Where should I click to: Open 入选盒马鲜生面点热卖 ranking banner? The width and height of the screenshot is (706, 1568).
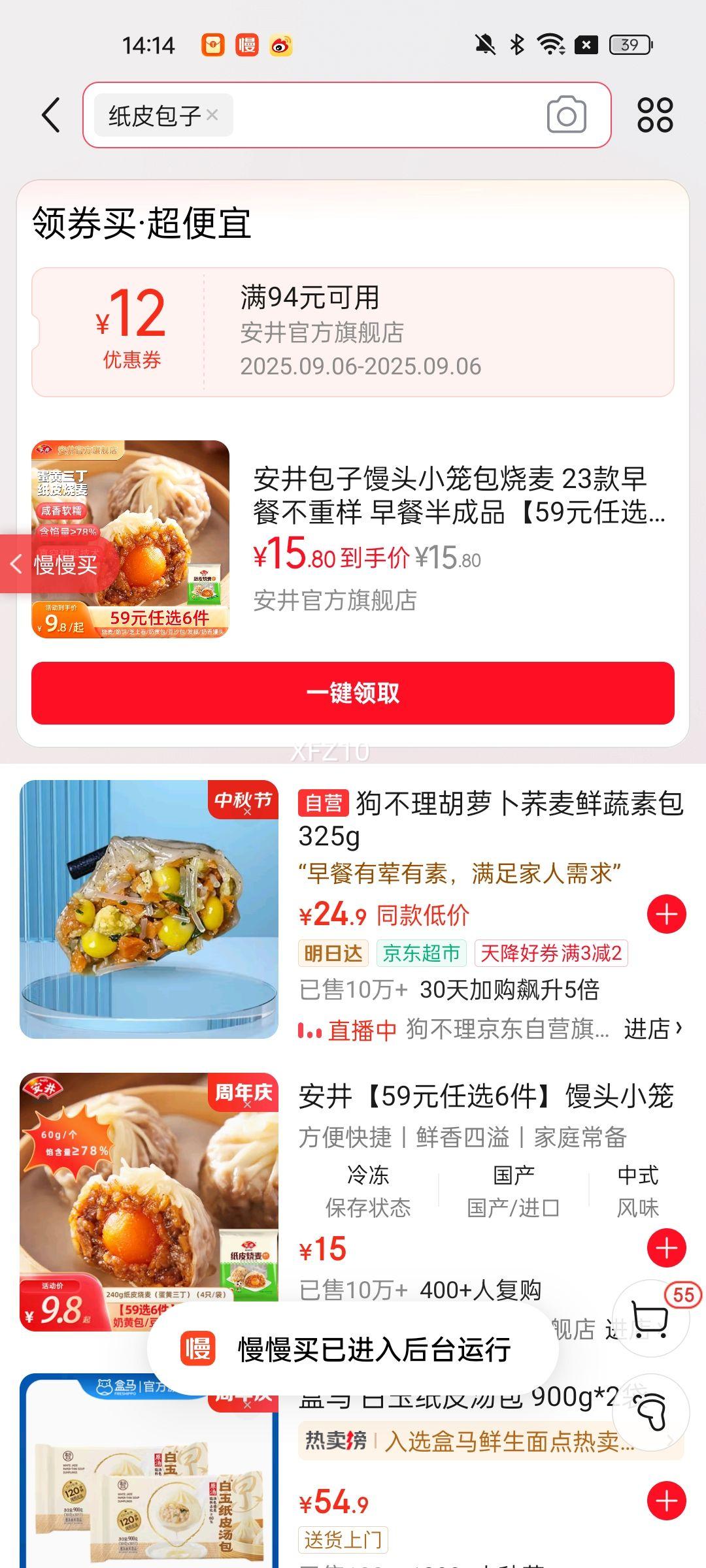pos(490,1441)
